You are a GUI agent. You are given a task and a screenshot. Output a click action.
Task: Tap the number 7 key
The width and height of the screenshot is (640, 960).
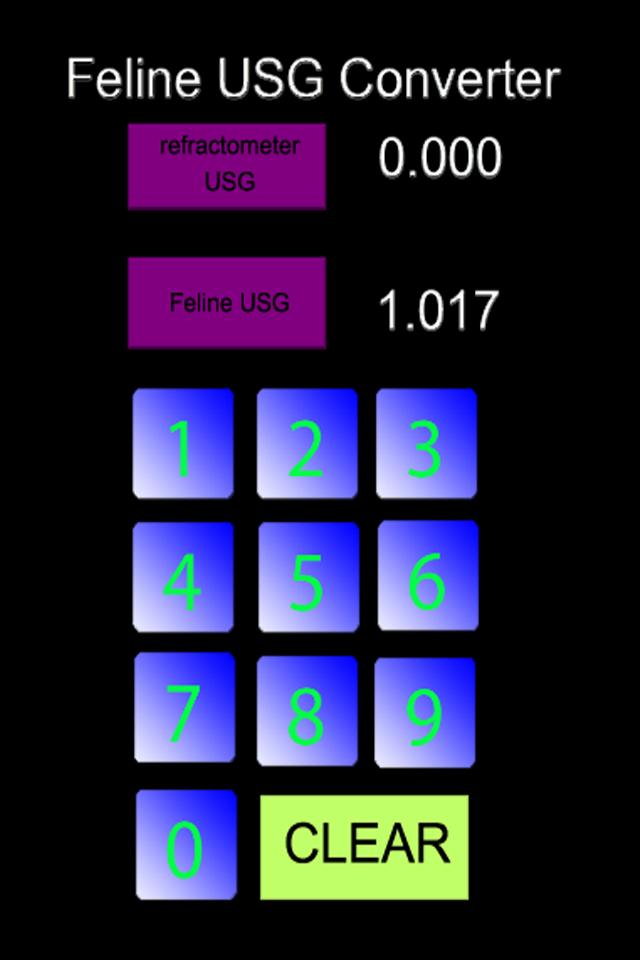coord(184,708)
